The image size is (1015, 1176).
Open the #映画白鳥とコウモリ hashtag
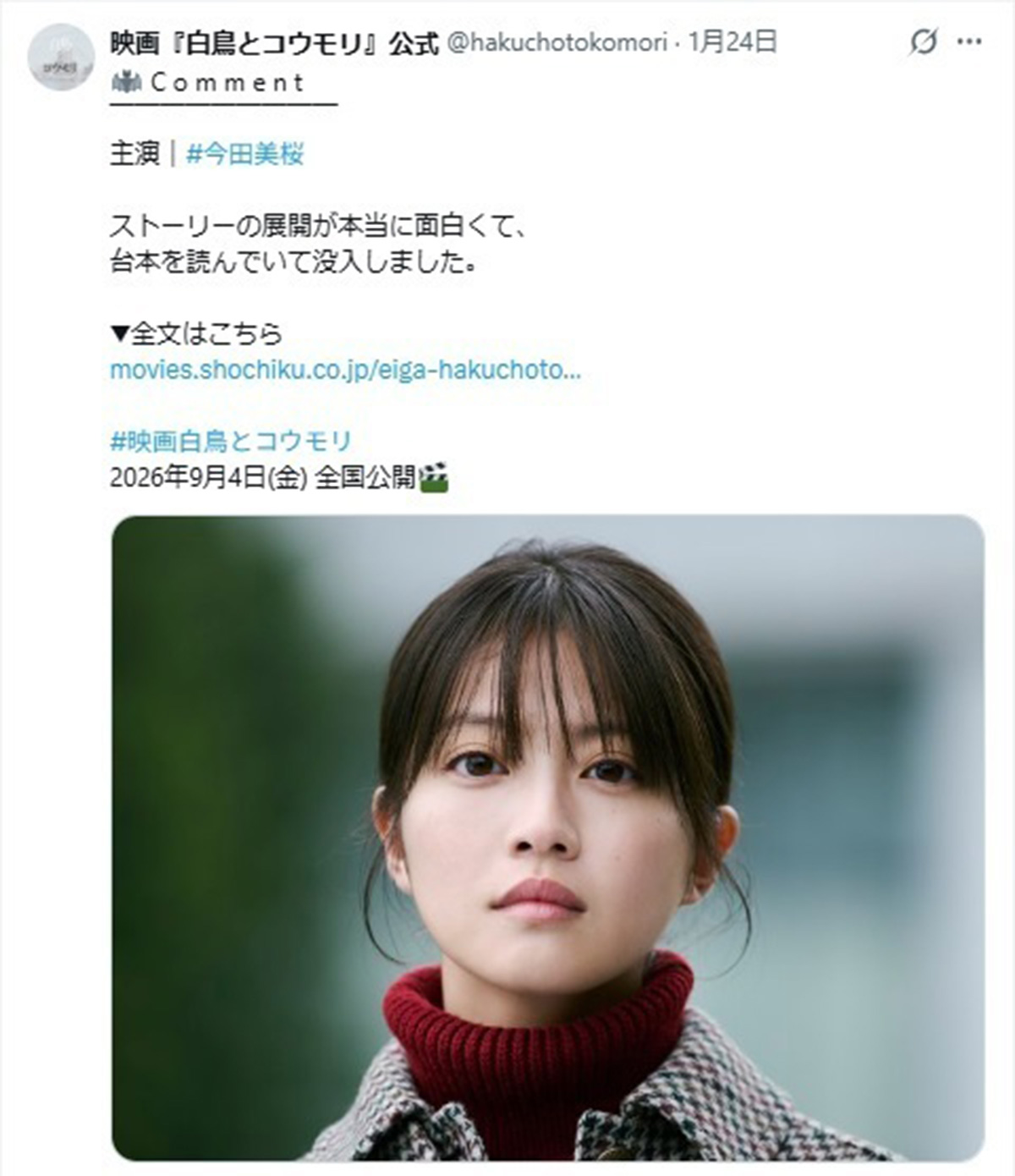[x=230, y=441]
